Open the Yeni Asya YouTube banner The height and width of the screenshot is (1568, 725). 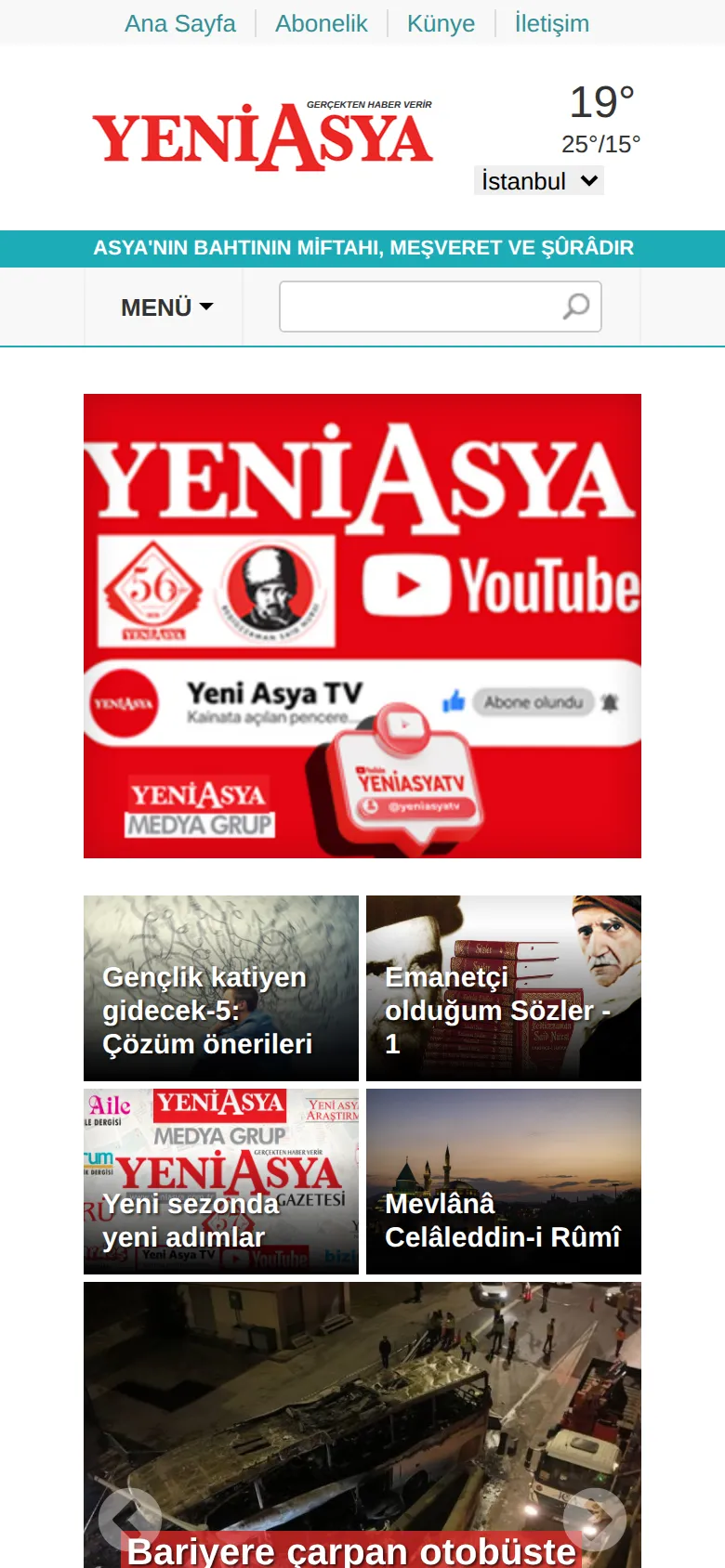[362, 626]
